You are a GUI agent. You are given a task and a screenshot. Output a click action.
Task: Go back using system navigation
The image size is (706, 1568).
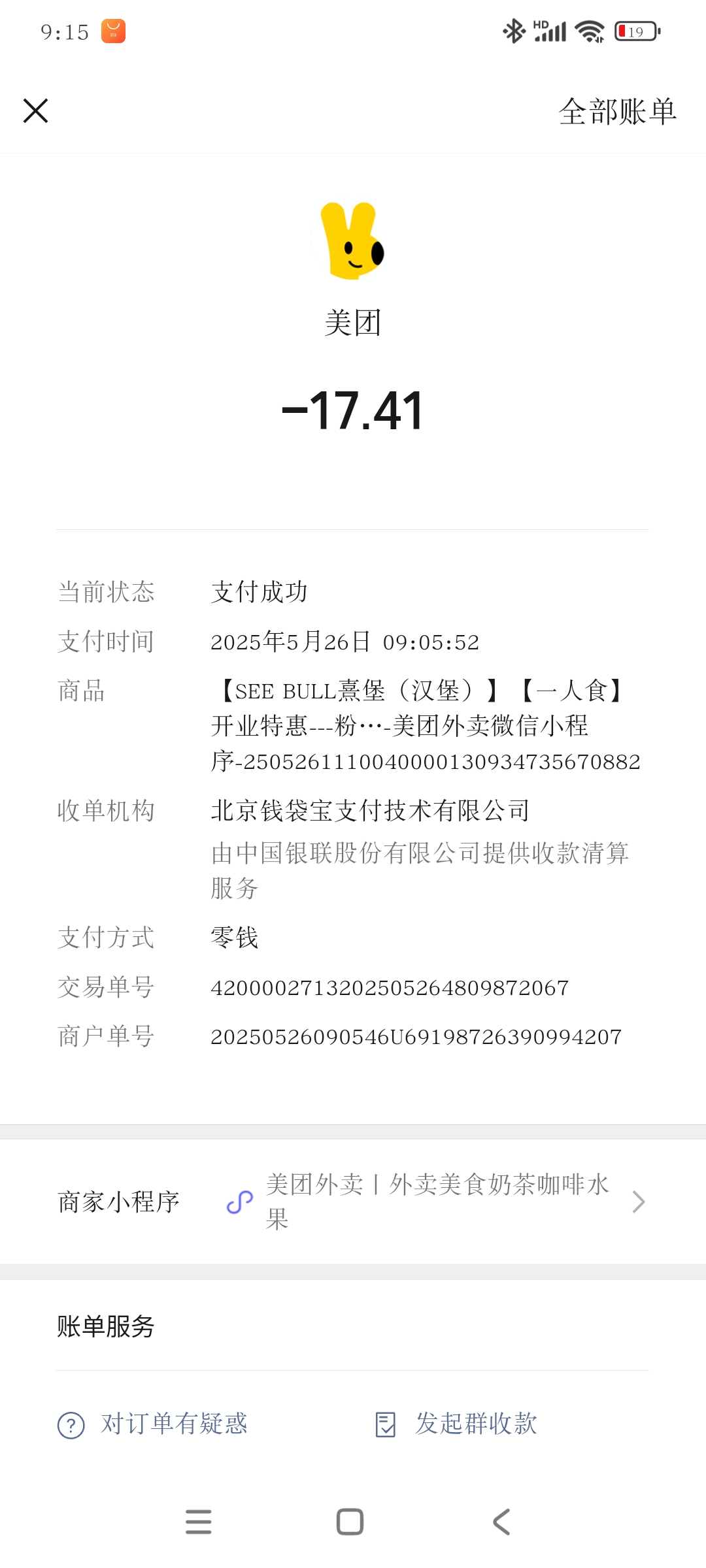coord(501,1522)
